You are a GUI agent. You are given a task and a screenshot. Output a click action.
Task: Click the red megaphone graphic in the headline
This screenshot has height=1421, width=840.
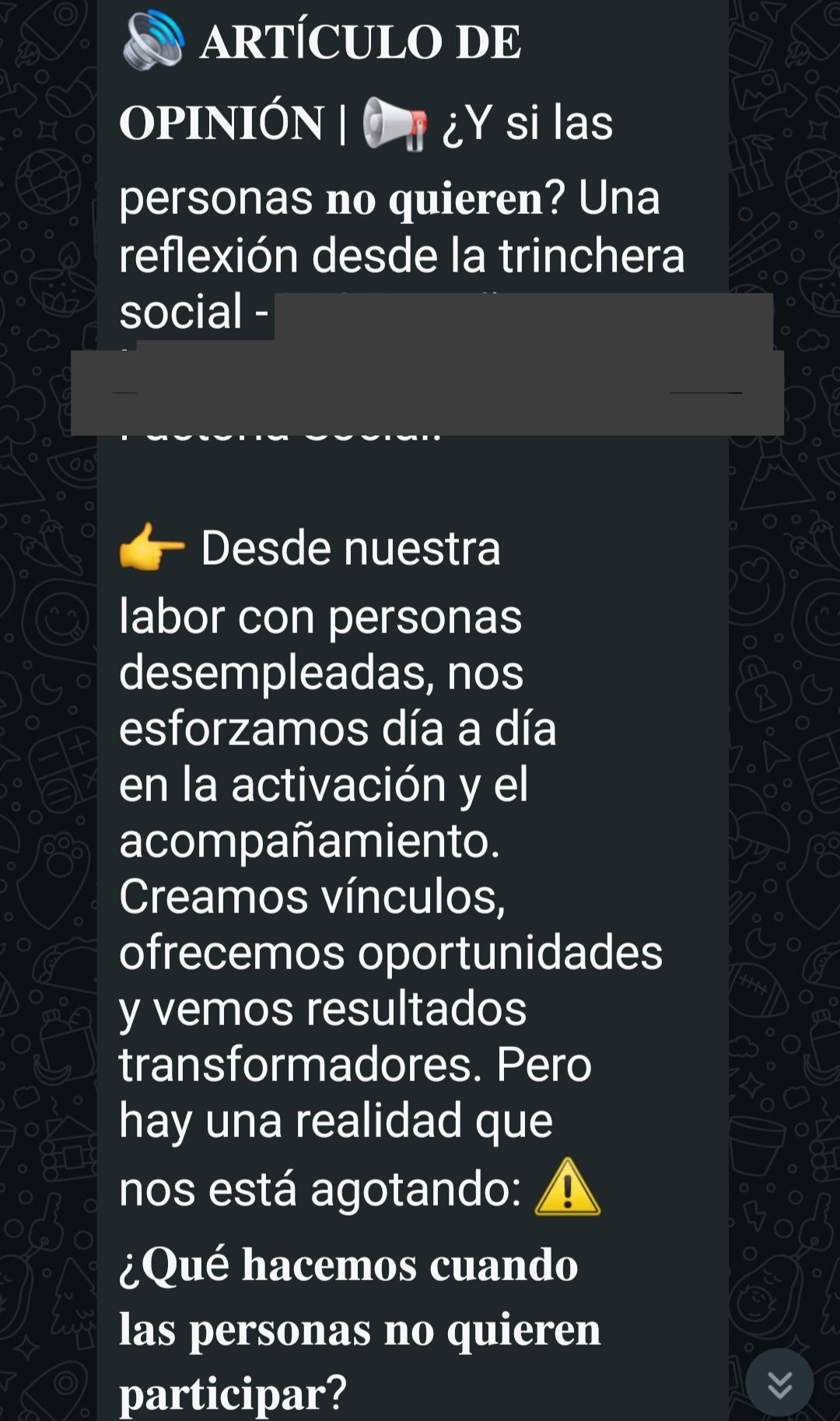pos(397,124)
